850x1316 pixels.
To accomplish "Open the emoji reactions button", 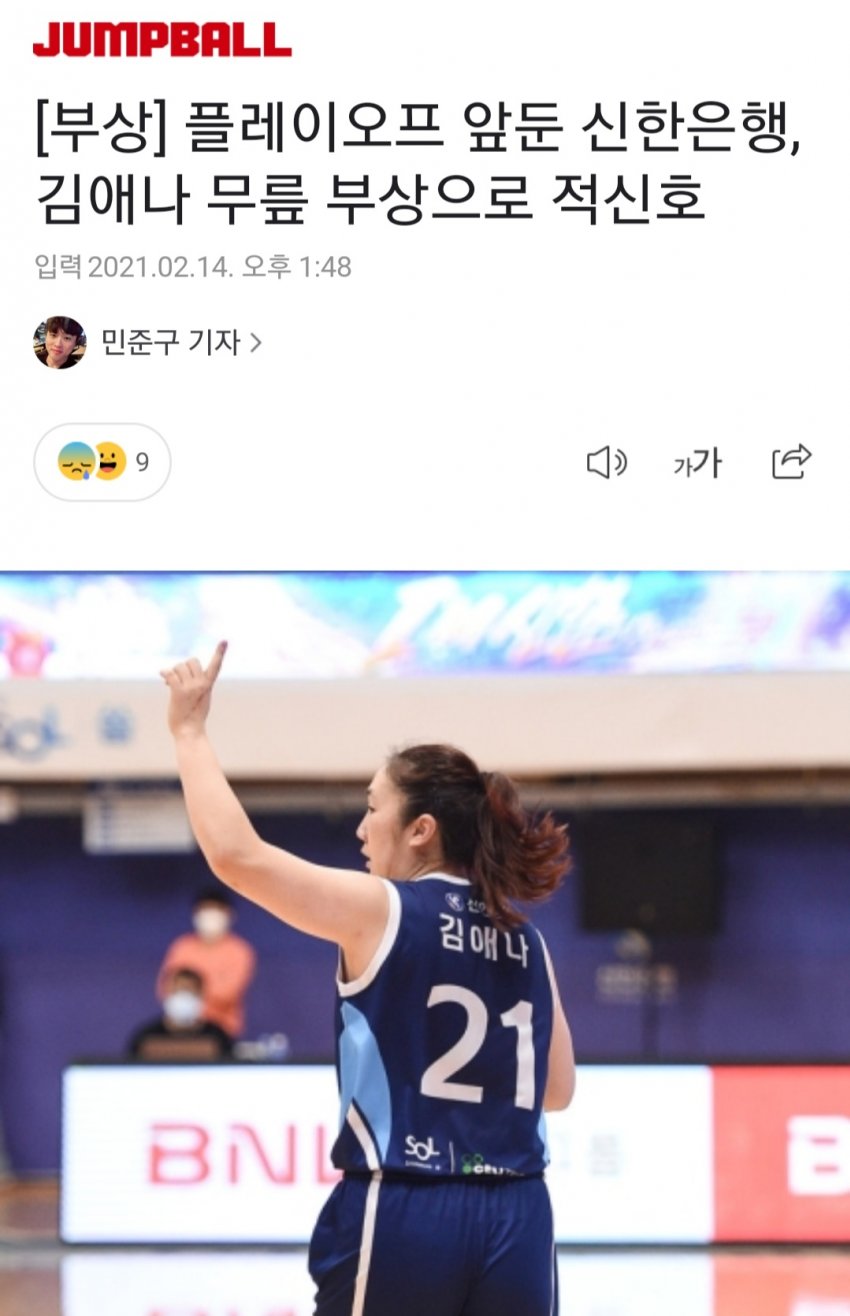I will (x=102, y=462).
